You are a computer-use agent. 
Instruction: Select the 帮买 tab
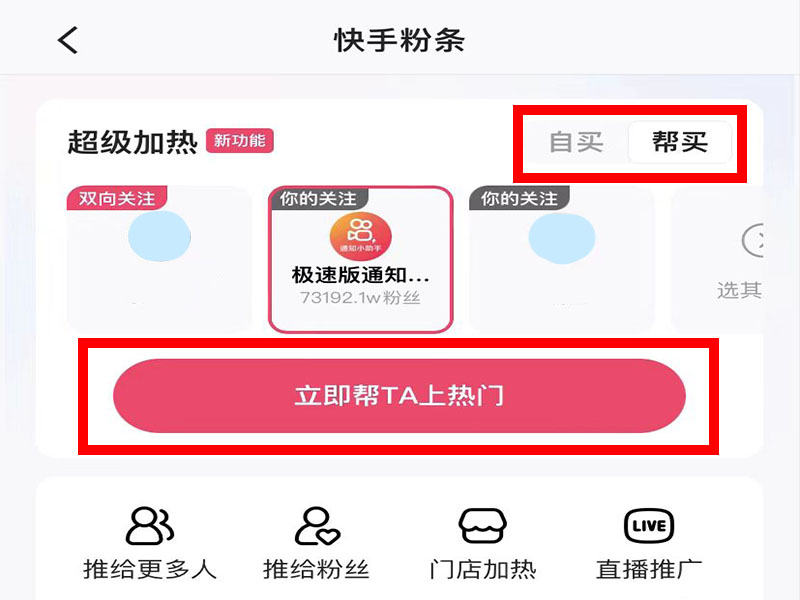click(x=680, y=142)
